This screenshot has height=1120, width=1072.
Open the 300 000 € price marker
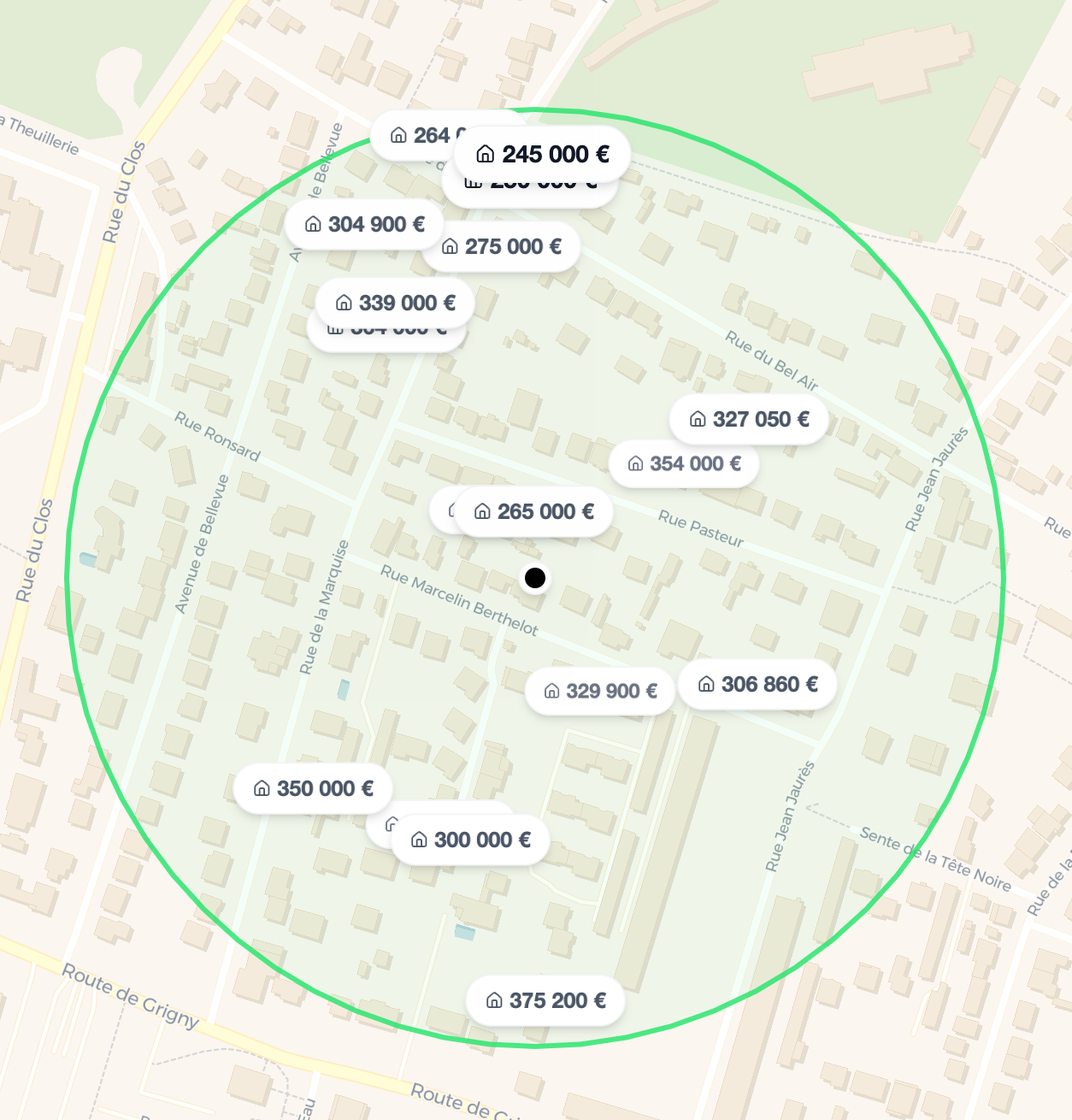470,840
